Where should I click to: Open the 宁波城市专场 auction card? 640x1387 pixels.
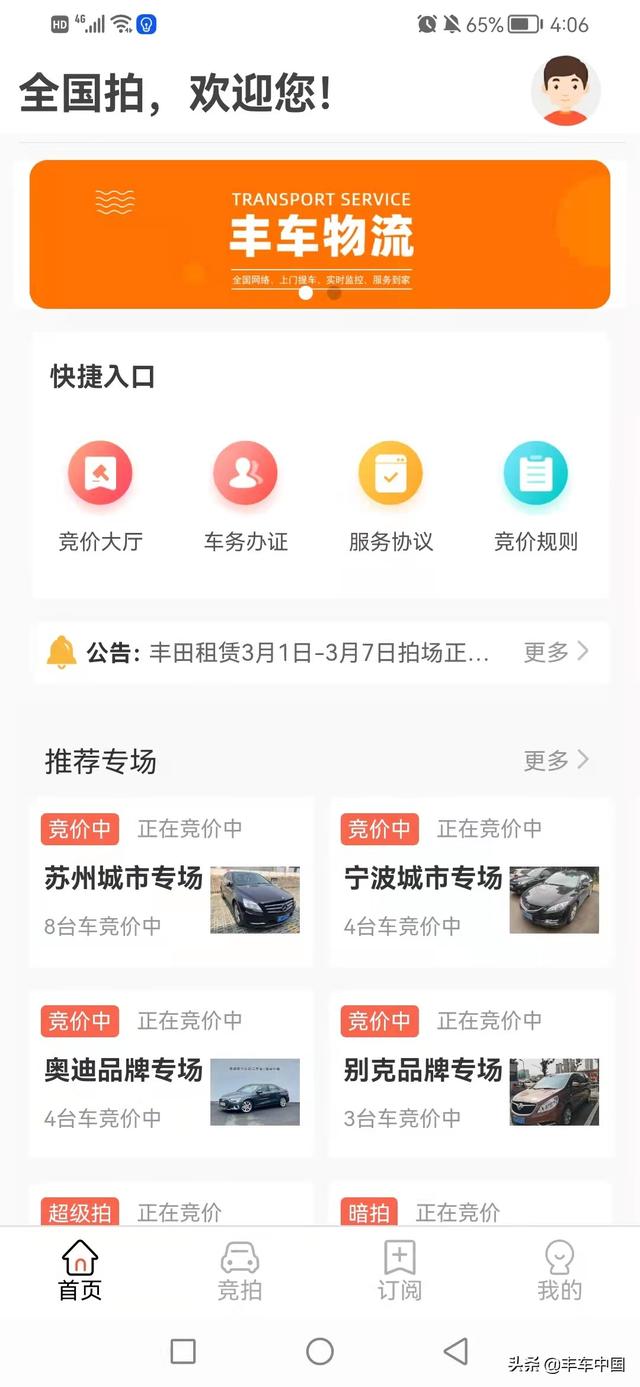click(x=471, y=883)
